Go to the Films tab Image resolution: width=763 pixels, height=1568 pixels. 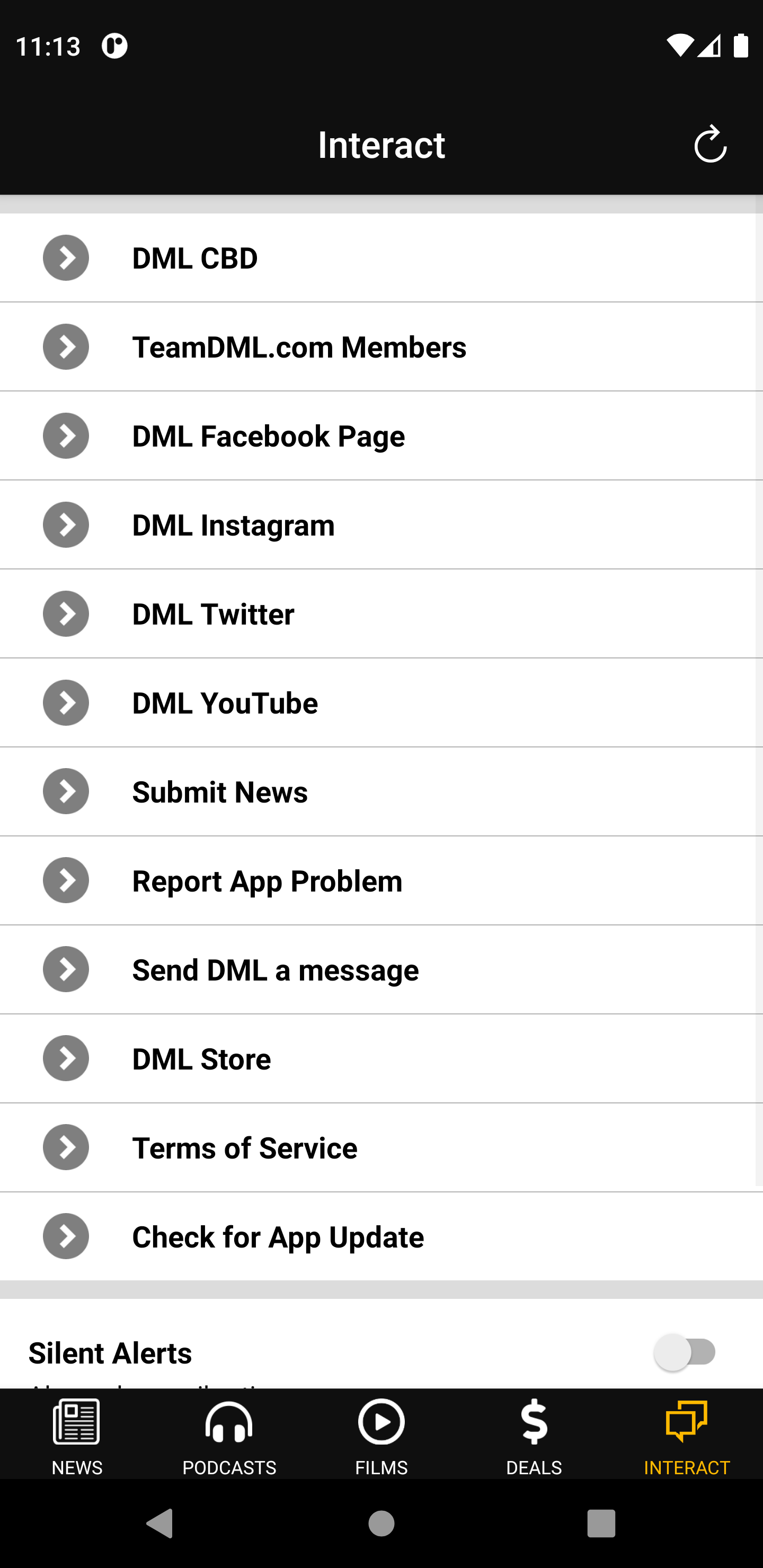click(381, 1437)
